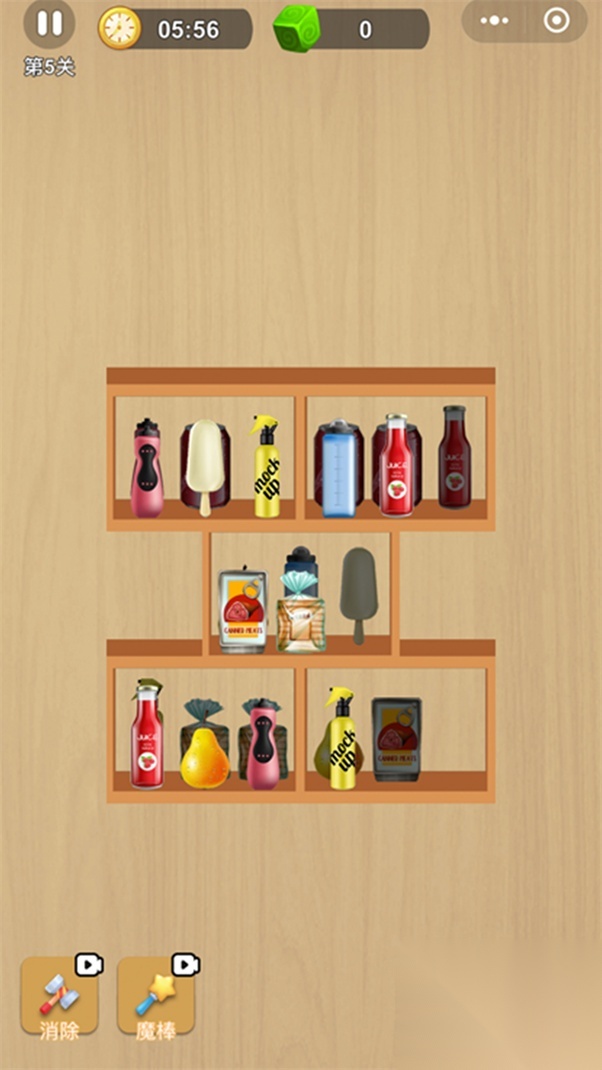Pause the game
This screenshot has width=602, height=1070.
click(x=48, y=24)
